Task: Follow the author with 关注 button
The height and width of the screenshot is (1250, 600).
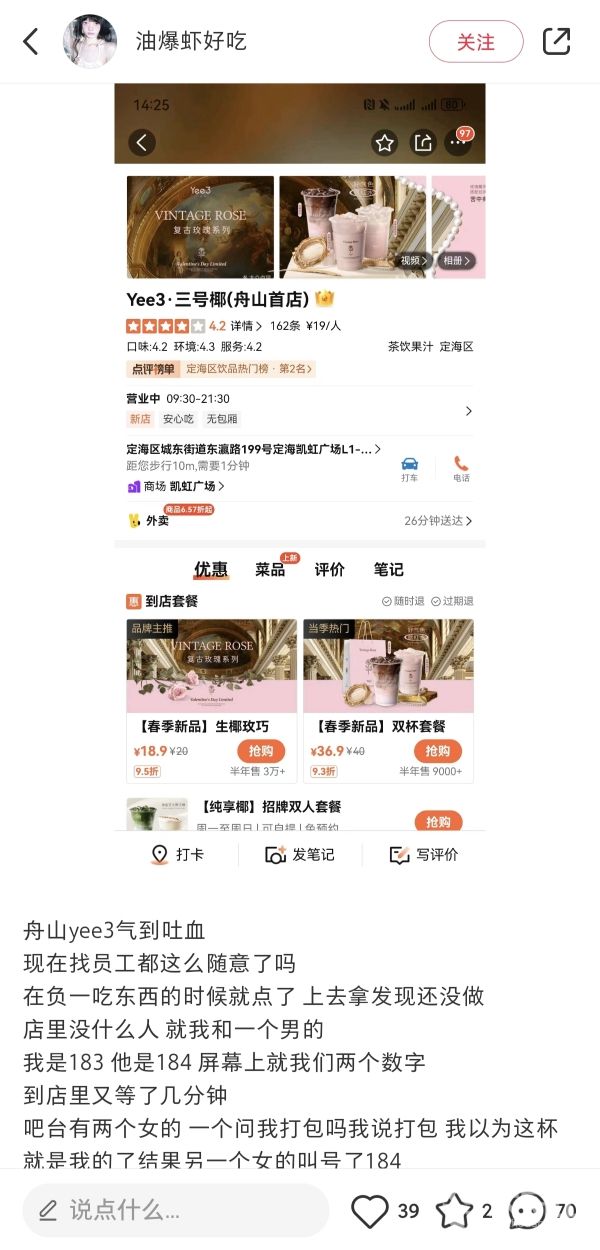Action: [x=476, y=41]
